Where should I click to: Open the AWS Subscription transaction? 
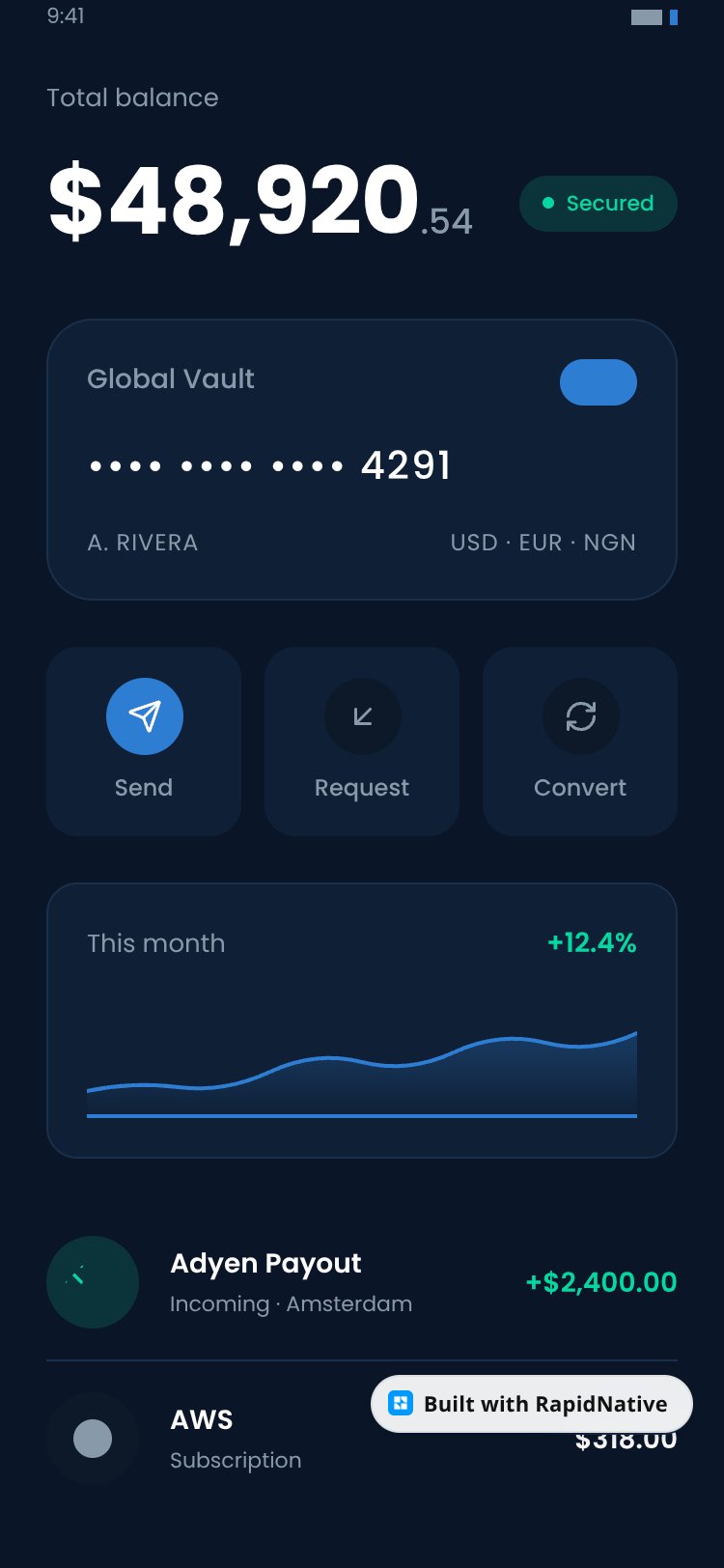[362, 1439]
